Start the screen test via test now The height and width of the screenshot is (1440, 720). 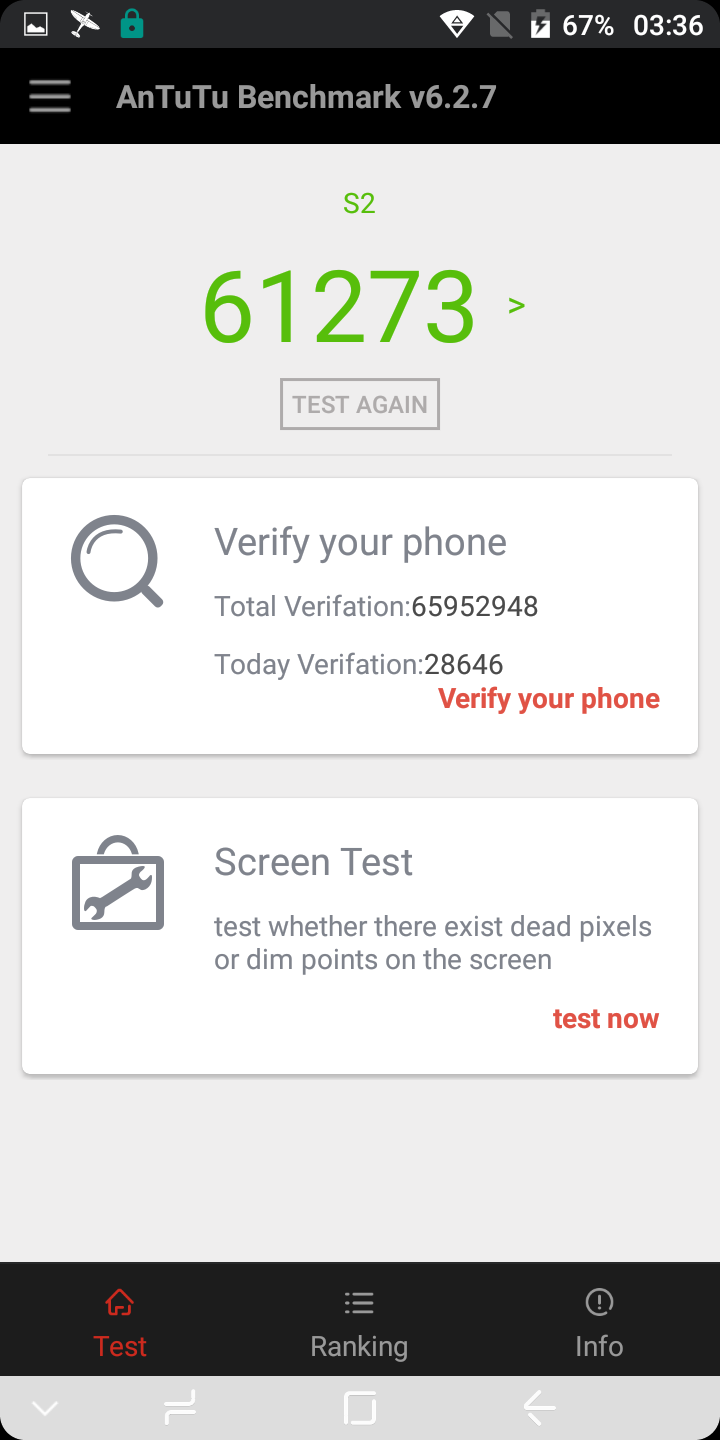(606, 1019)
